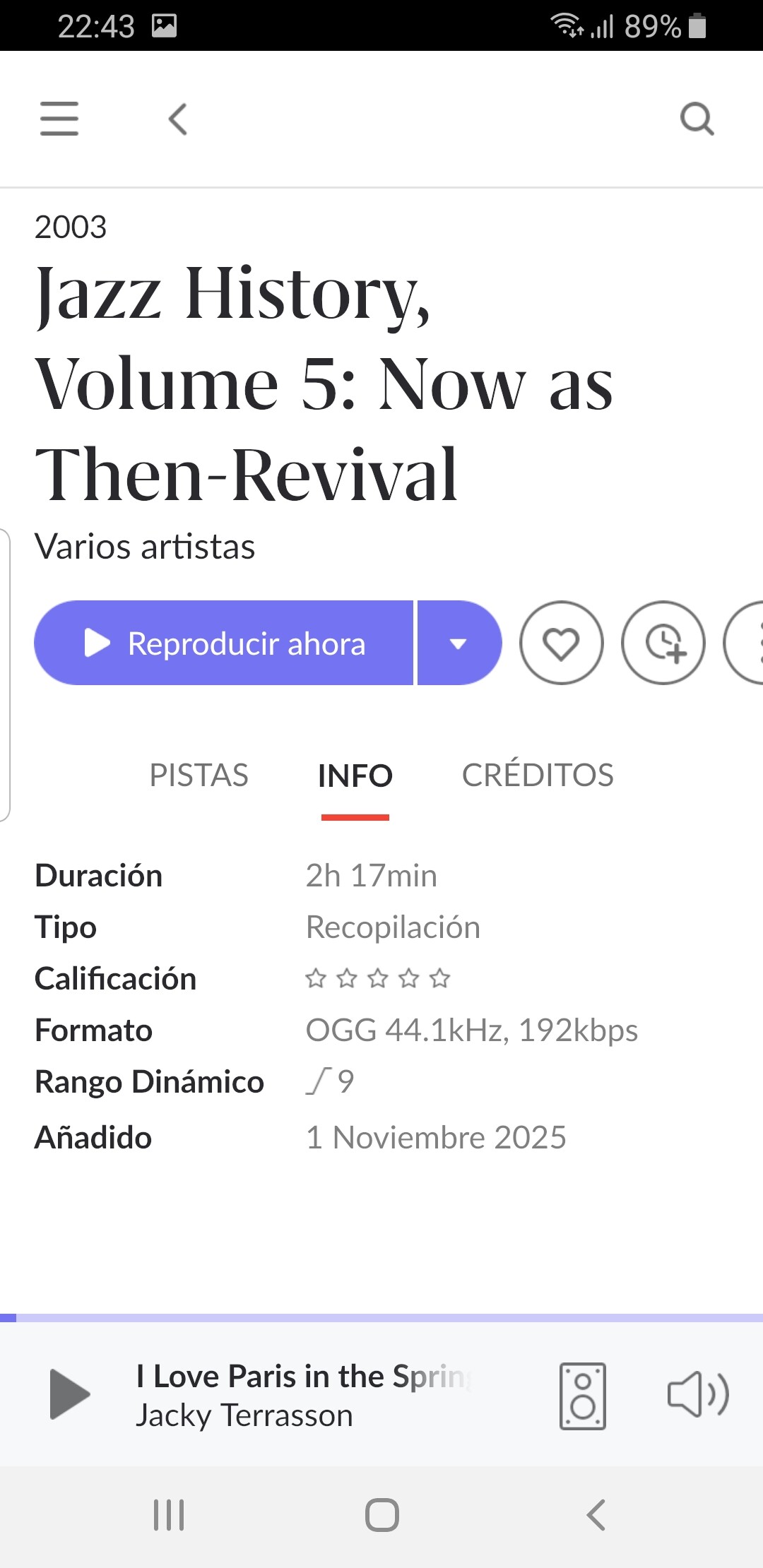This screenshot has width=763, height=1568.
Task: Tap the Reproducir ahora button
Action: pyautogui.click(x=224, y=643)
